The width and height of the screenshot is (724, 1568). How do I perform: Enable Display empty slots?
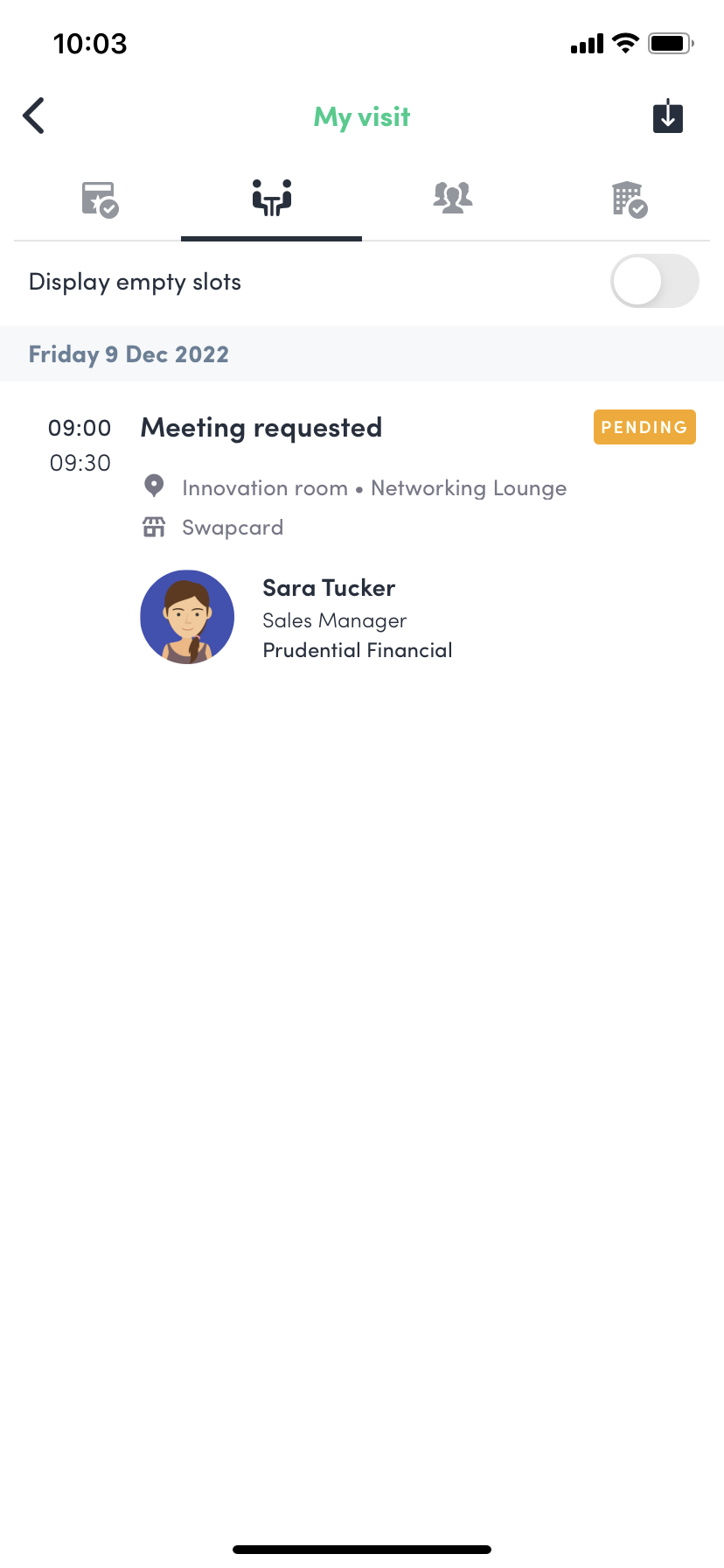pos(654,282)
